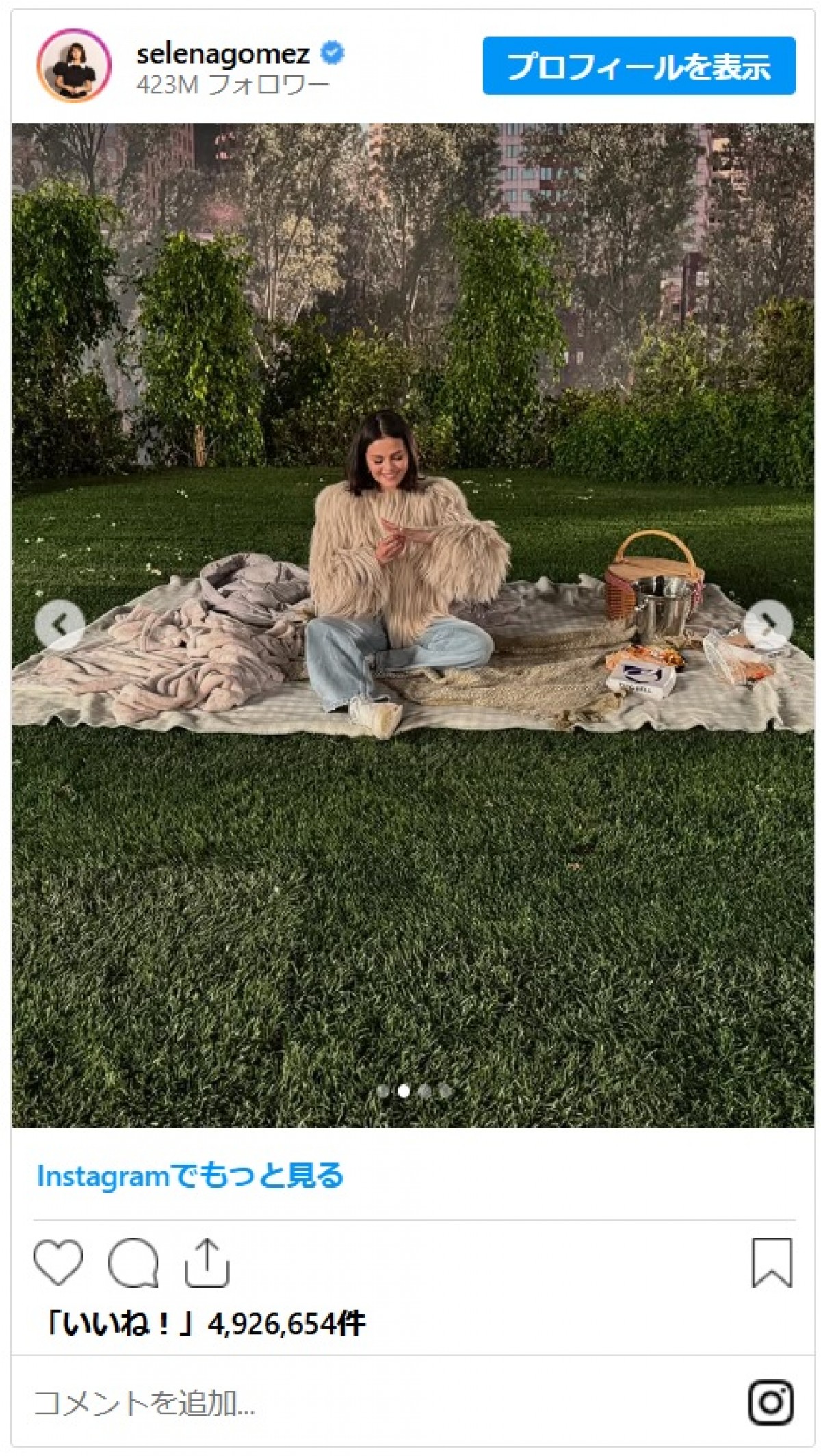Open the selenagomez profile avatar
The width and height of the screenshot is (821, 1456).
point(74,66)
